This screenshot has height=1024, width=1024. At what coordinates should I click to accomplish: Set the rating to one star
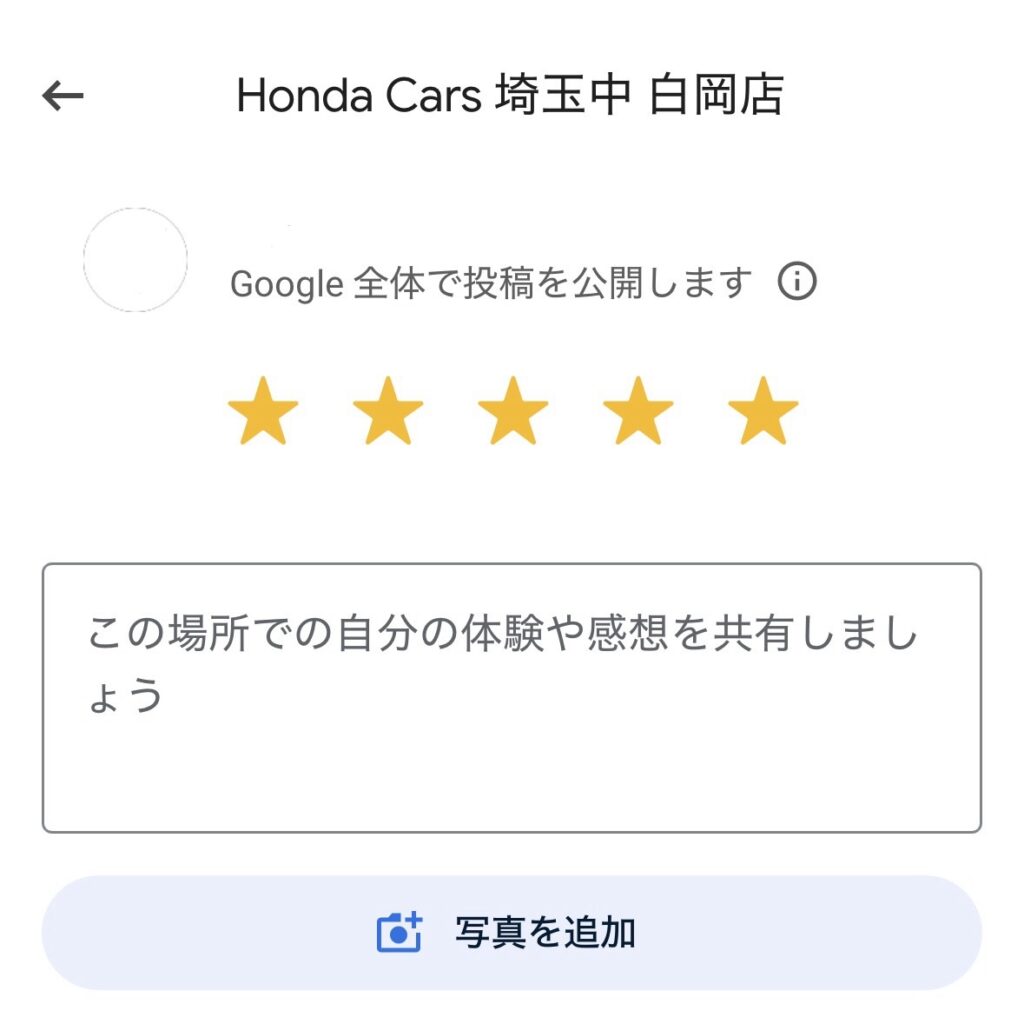(x=263, y=411)
